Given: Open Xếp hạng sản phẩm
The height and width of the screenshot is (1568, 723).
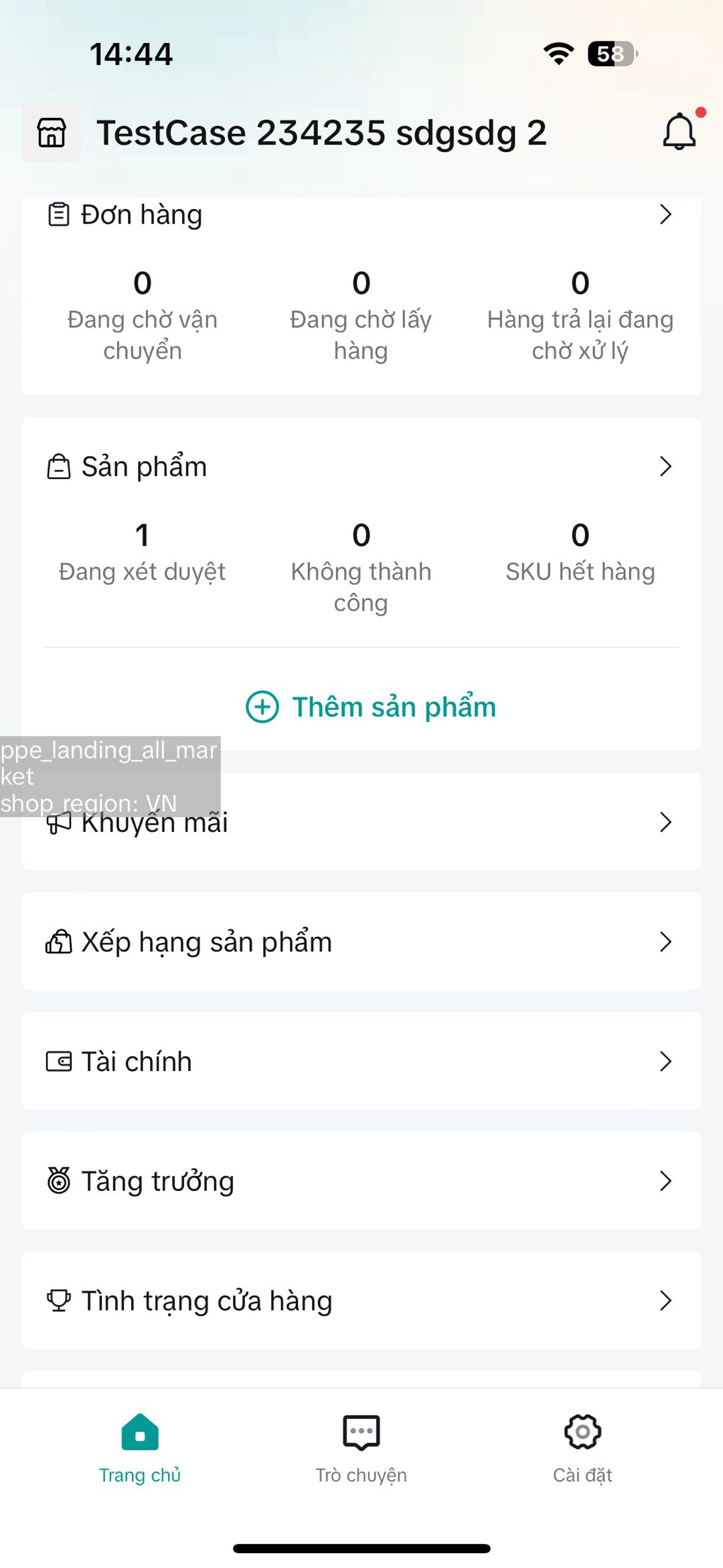Looking at the screenshot, I should tap(361, 942).
